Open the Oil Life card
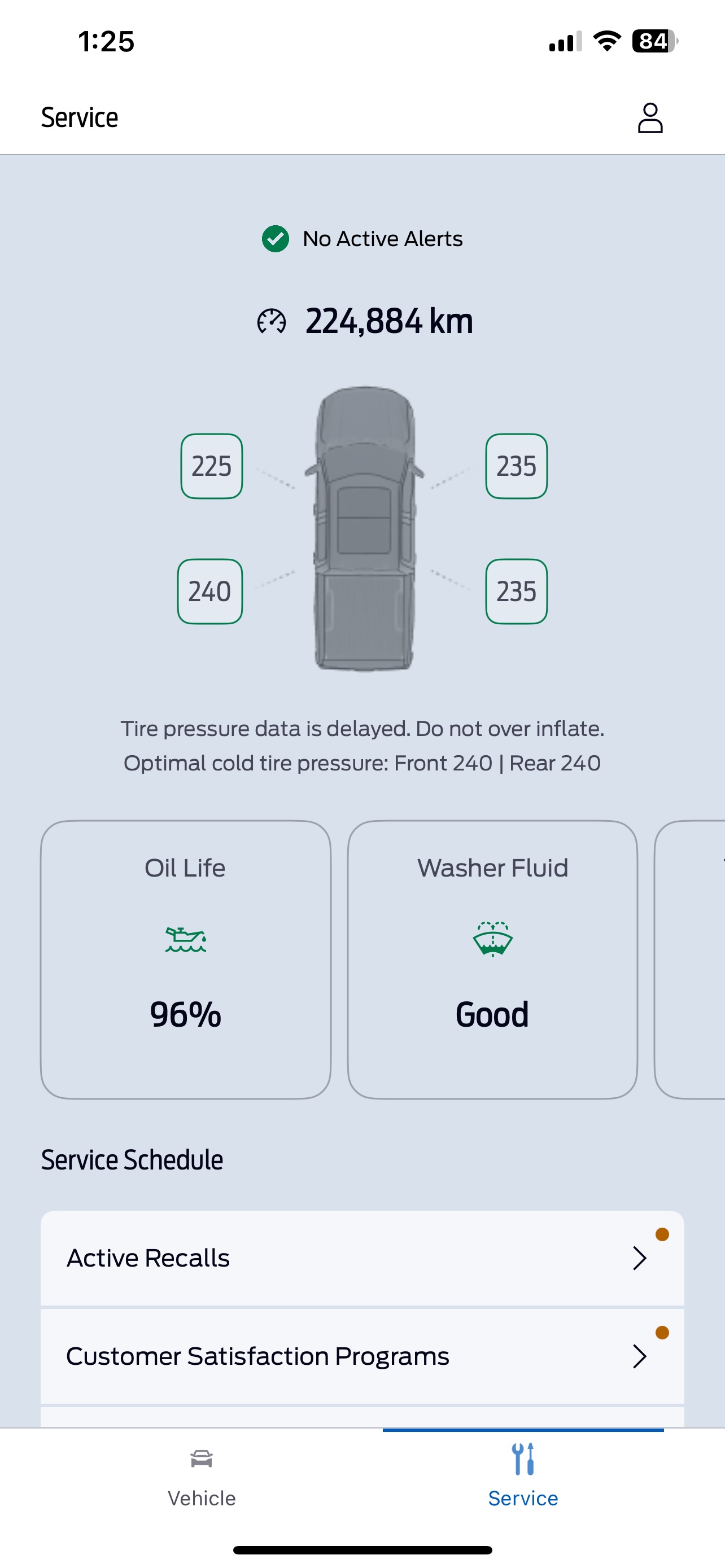Image resolution: width=725 pixels, height=1568 pixels. 186,960
